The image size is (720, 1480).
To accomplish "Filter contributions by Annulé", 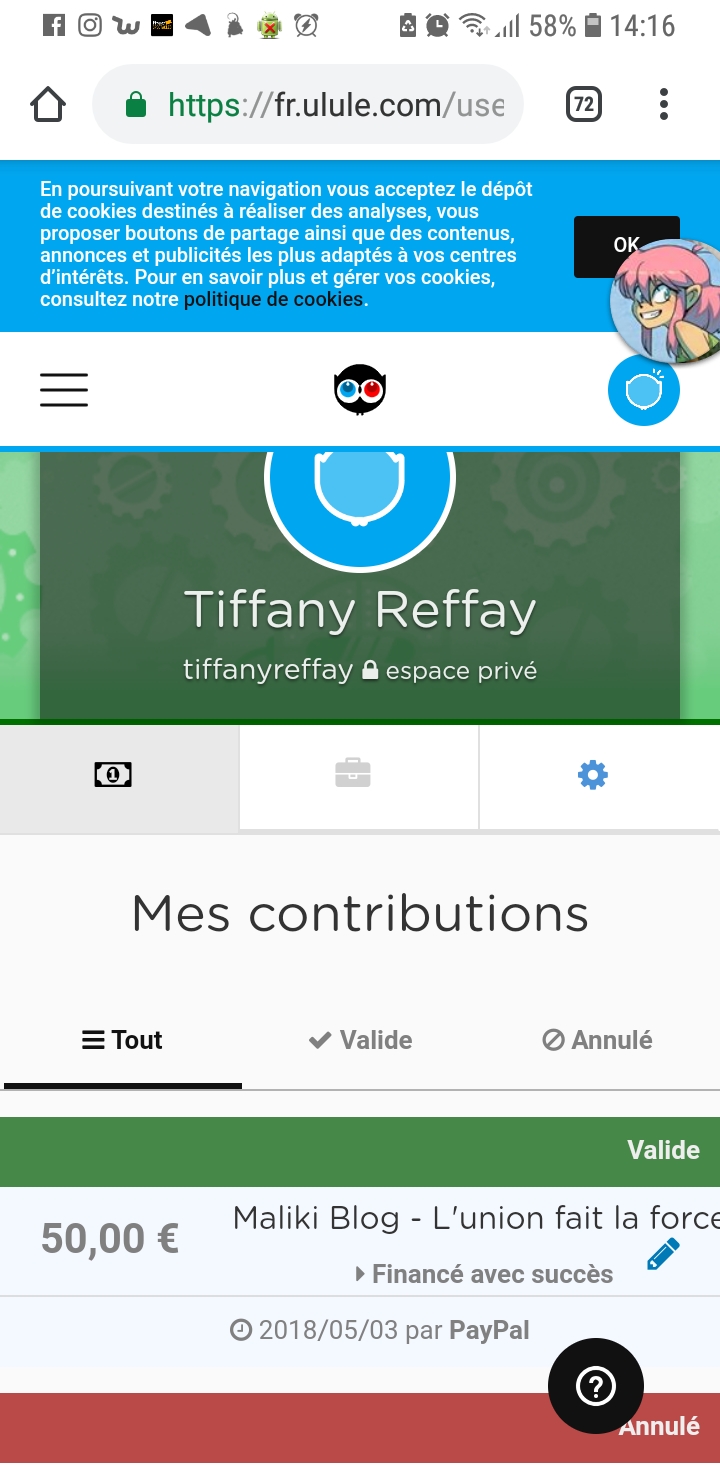I will (598, 1041).
